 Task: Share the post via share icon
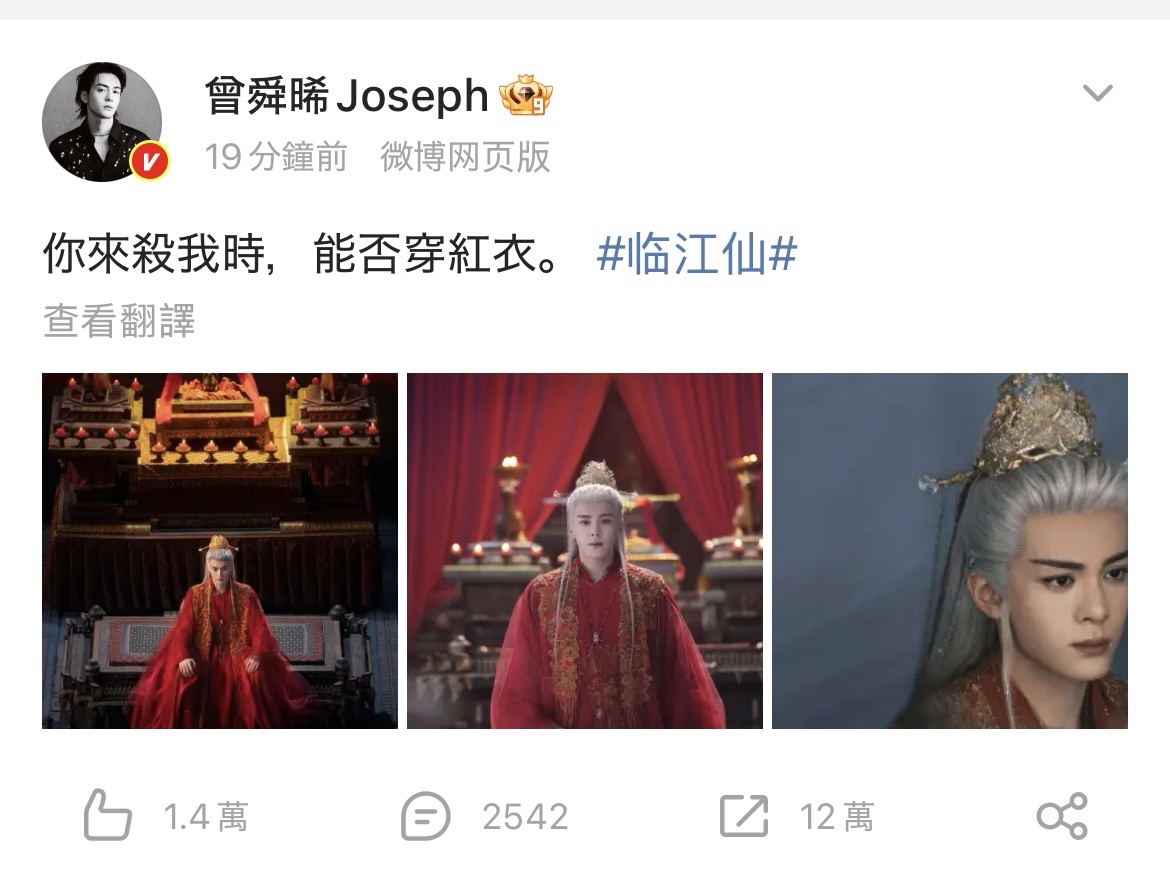[x=1062, y=817]
